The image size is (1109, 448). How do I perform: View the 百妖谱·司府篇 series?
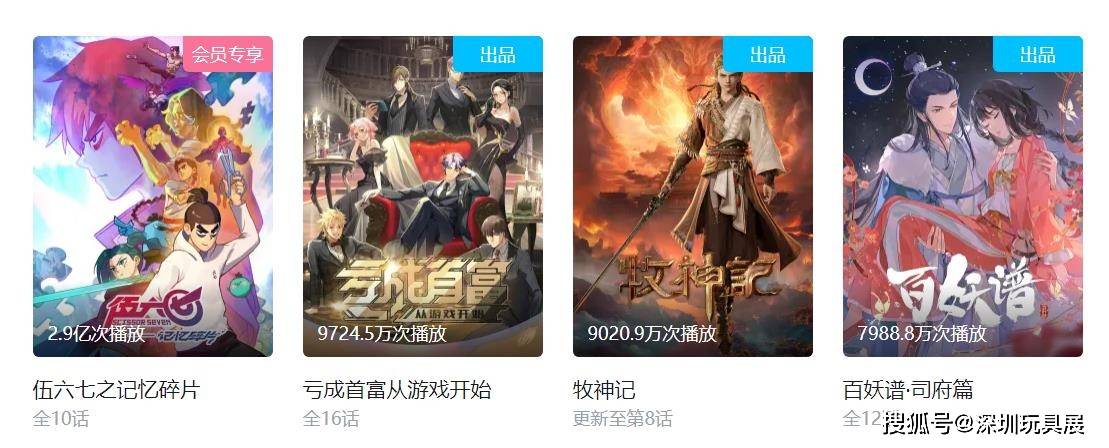pos(962,196)
